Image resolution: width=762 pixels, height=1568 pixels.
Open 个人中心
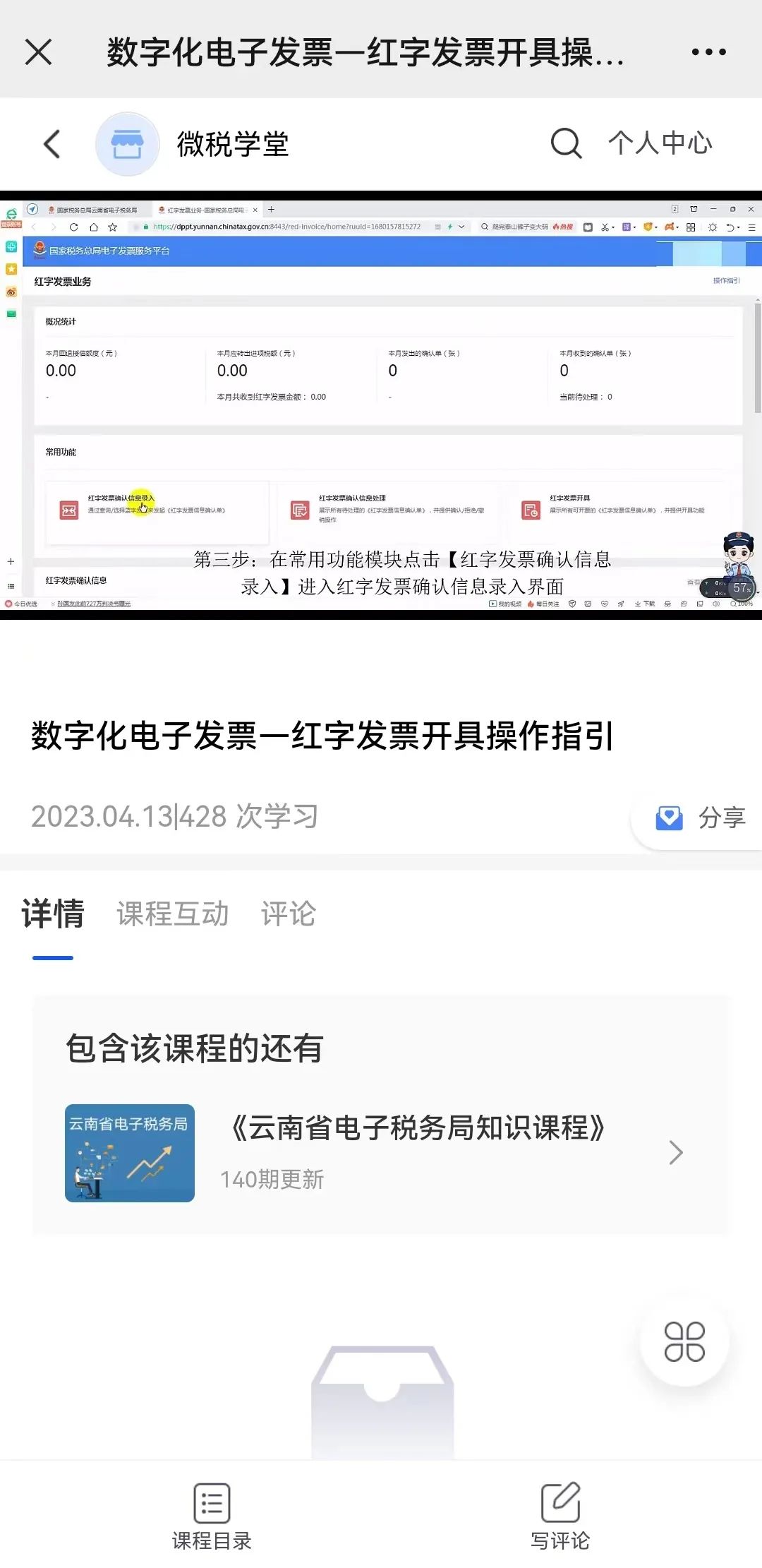pyautogui.click(x=660, y=143)
